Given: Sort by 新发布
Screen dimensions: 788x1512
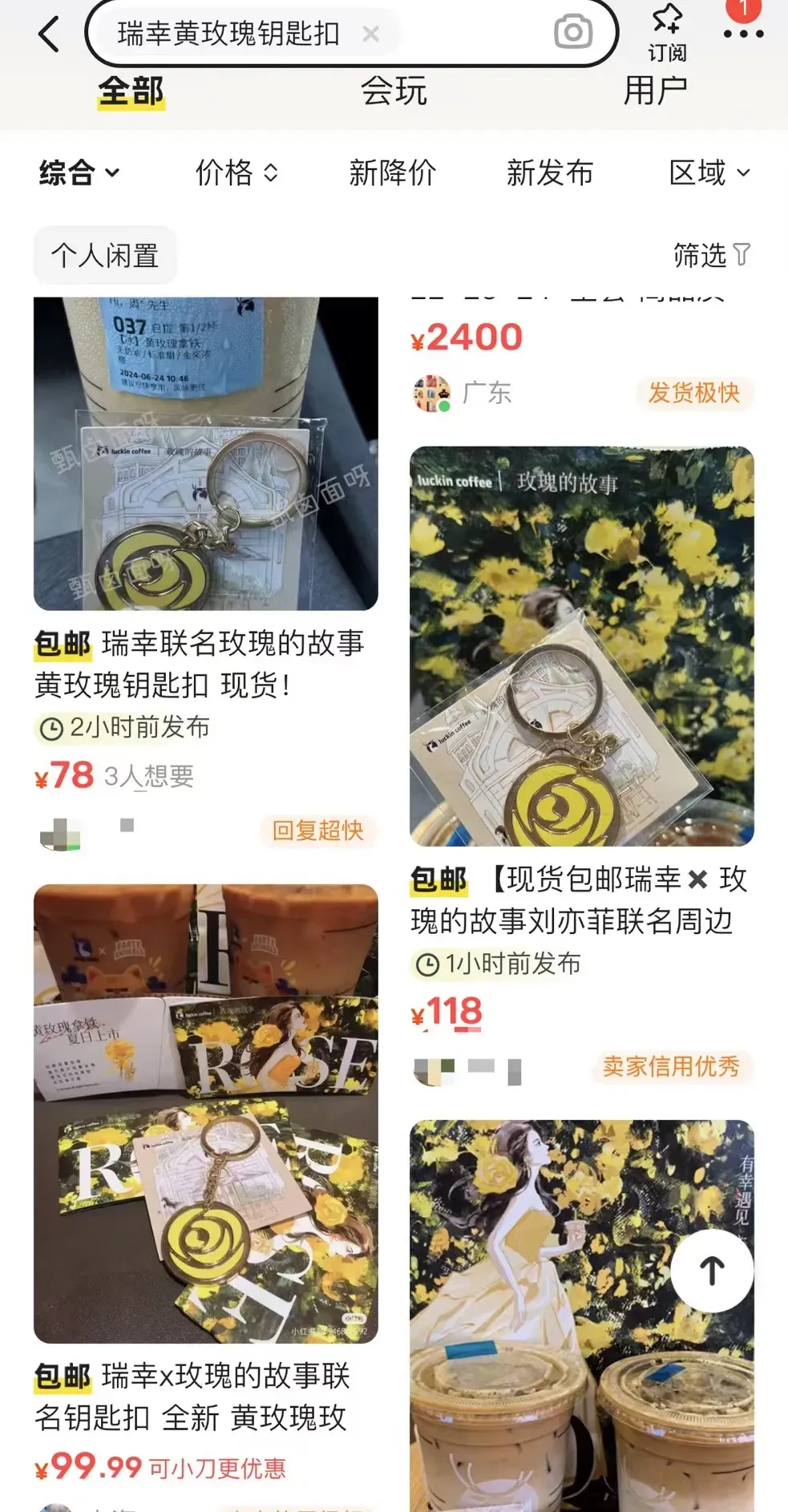Looking at the screenshot, I should (550, 172).
